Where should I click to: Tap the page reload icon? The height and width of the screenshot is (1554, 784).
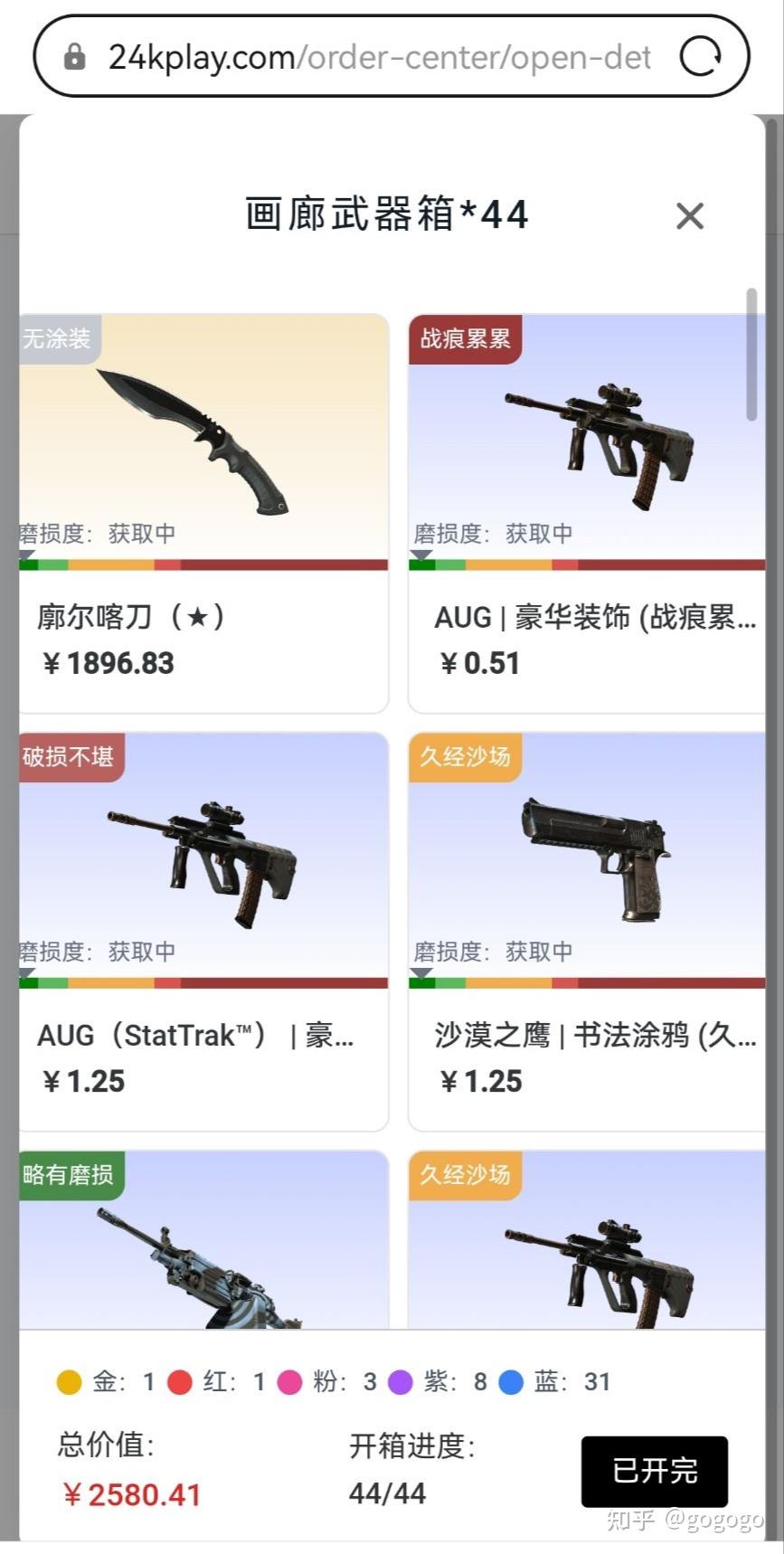(700, 56)
